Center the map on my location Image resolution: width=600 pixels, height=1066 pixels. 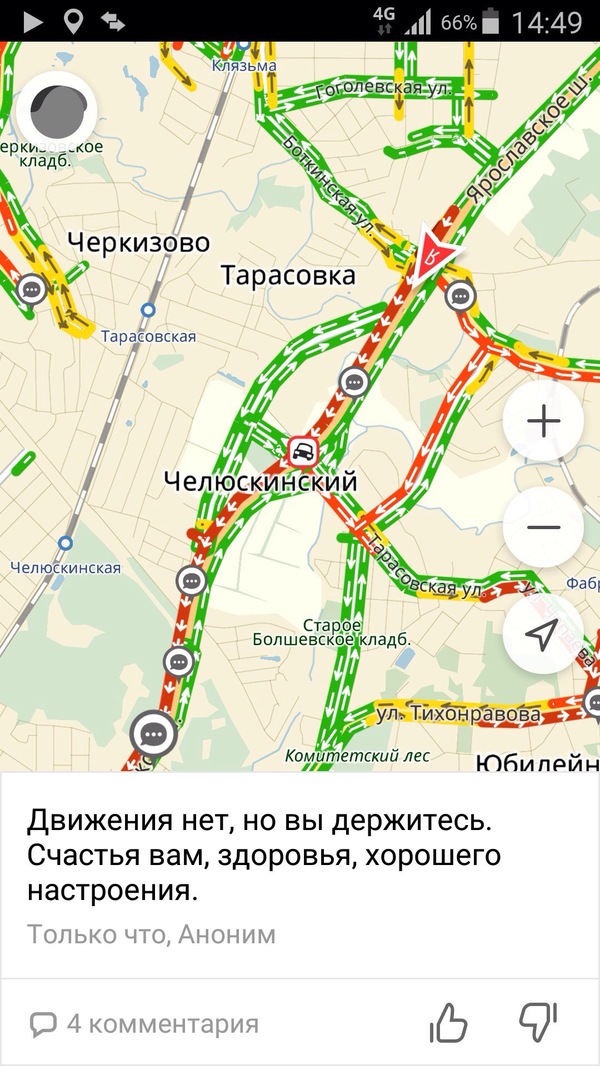click(543, 635)
